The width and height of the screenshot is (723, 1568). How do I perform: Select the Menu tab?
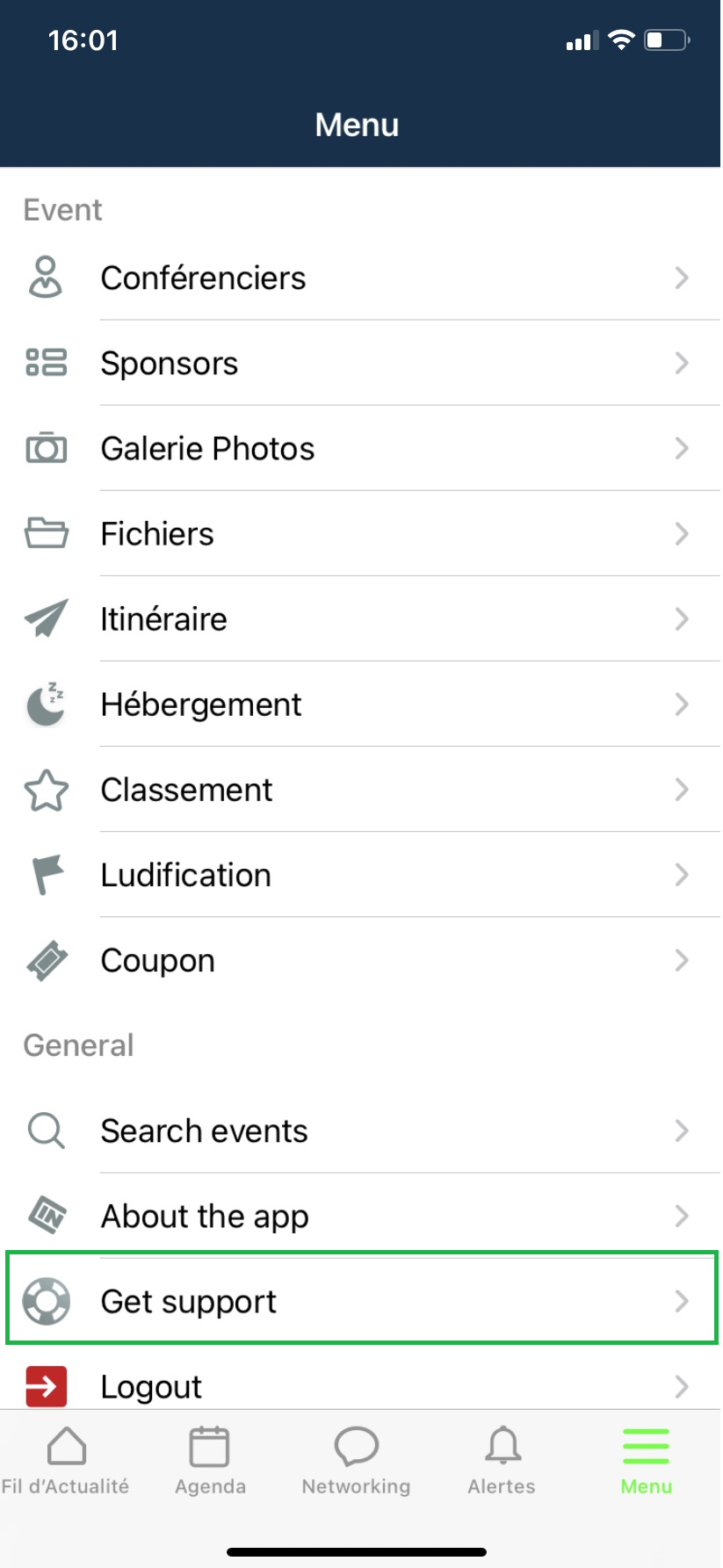coord(647,1461)
